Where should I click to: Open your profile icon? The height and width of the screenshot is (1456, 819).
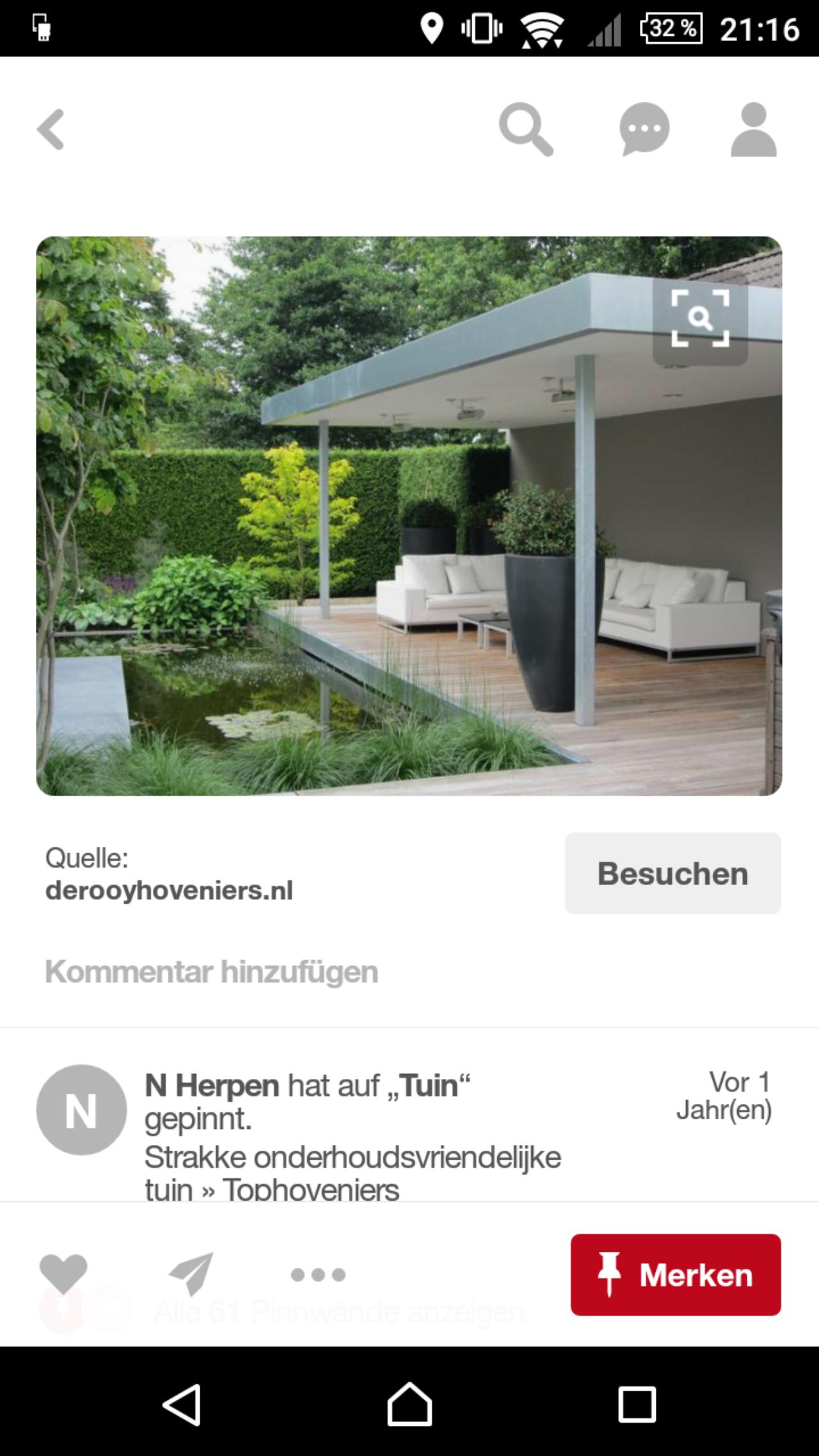tap(754, 129)
